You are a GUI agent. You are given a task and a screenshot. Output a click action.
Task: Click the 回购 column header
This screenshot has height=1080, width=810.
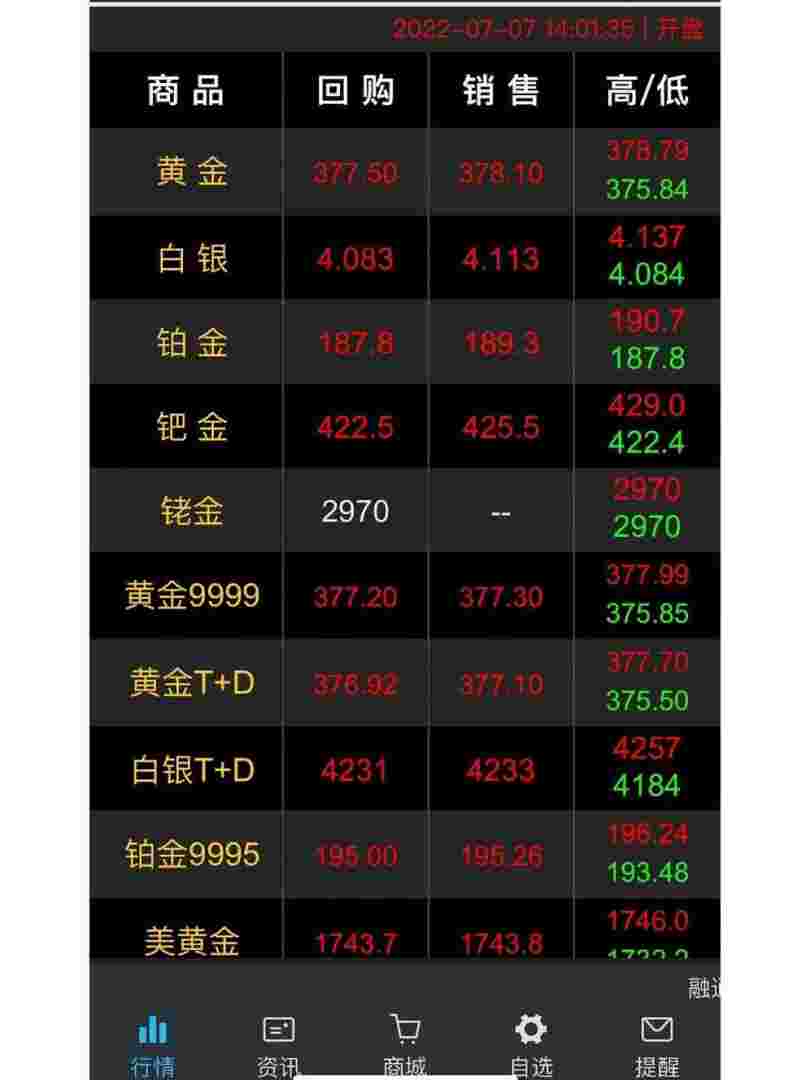click(355, 88)
